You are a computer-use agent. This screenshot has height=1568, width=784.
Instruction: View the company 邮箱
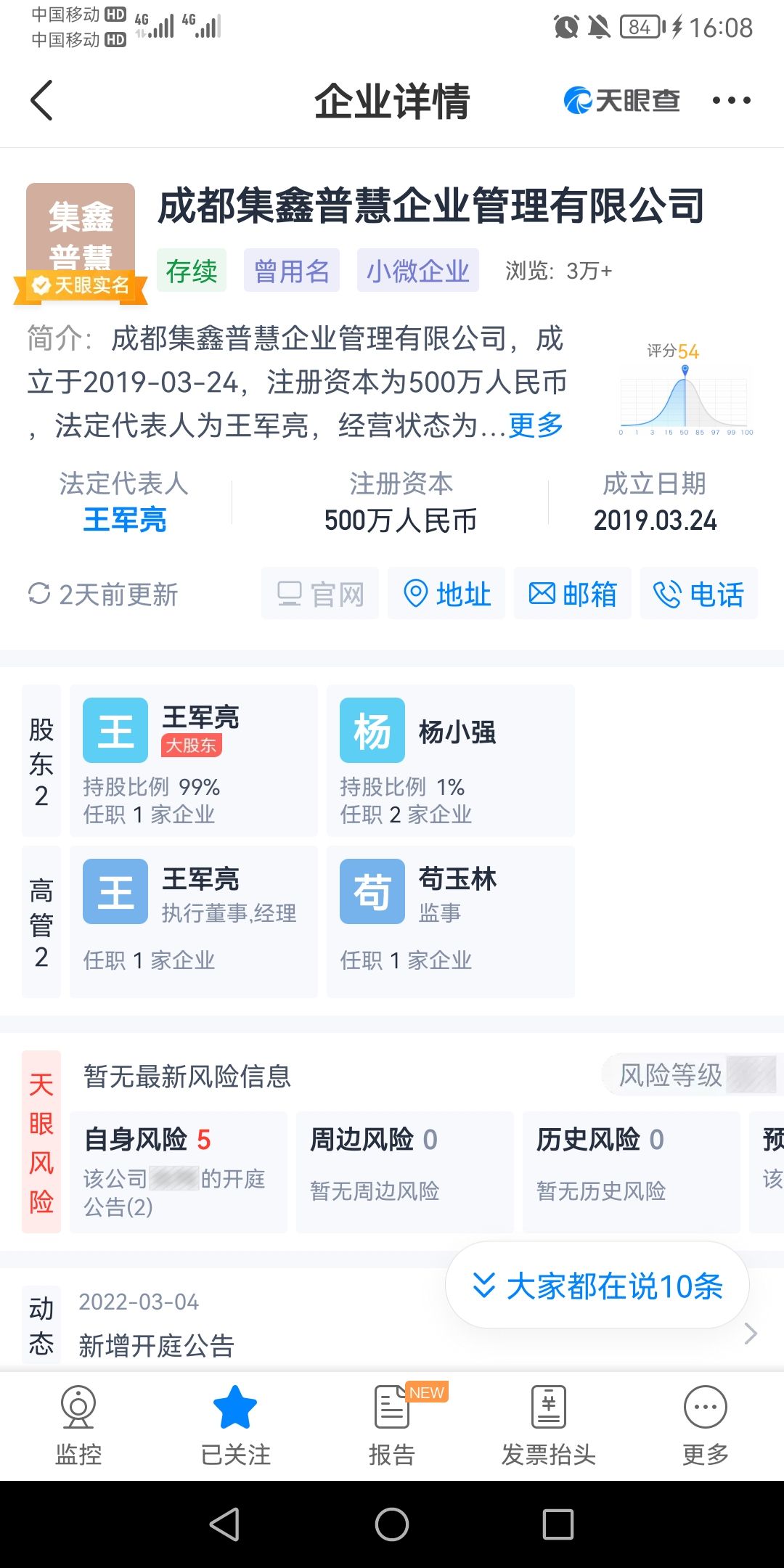pyautogui.click(x=573, y=594)
